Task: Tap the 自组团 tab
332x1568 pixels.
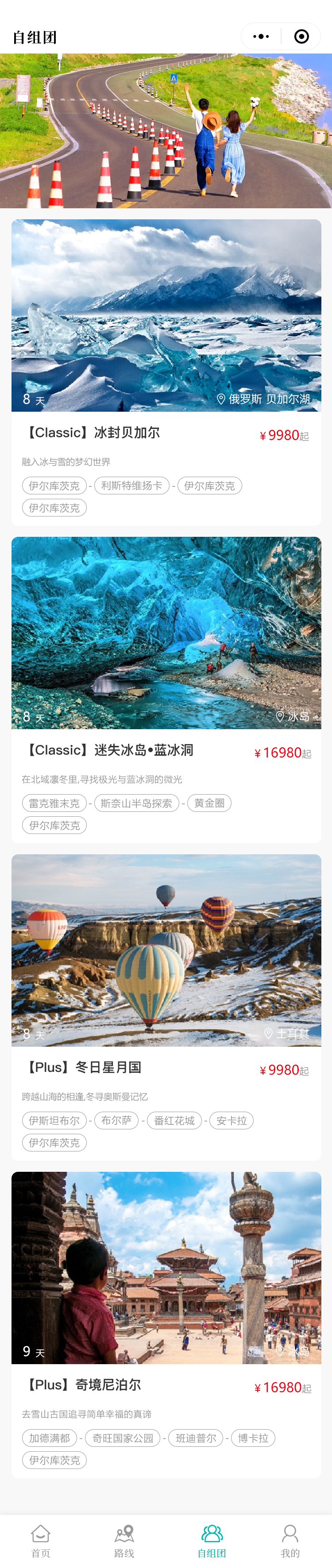Action: [212, 1541]
